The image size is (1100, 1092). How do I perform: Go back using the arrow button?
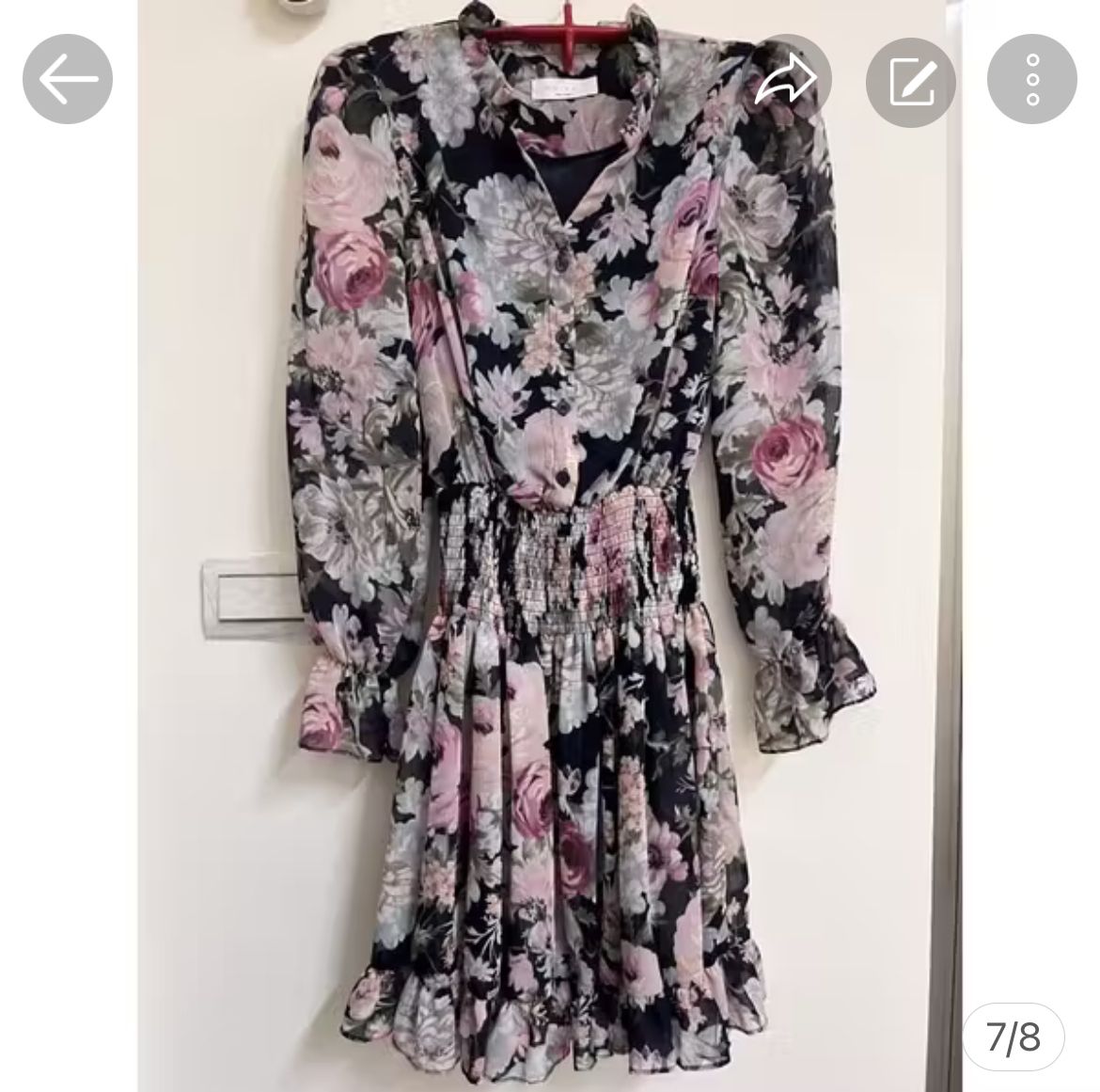pos(68,79)
